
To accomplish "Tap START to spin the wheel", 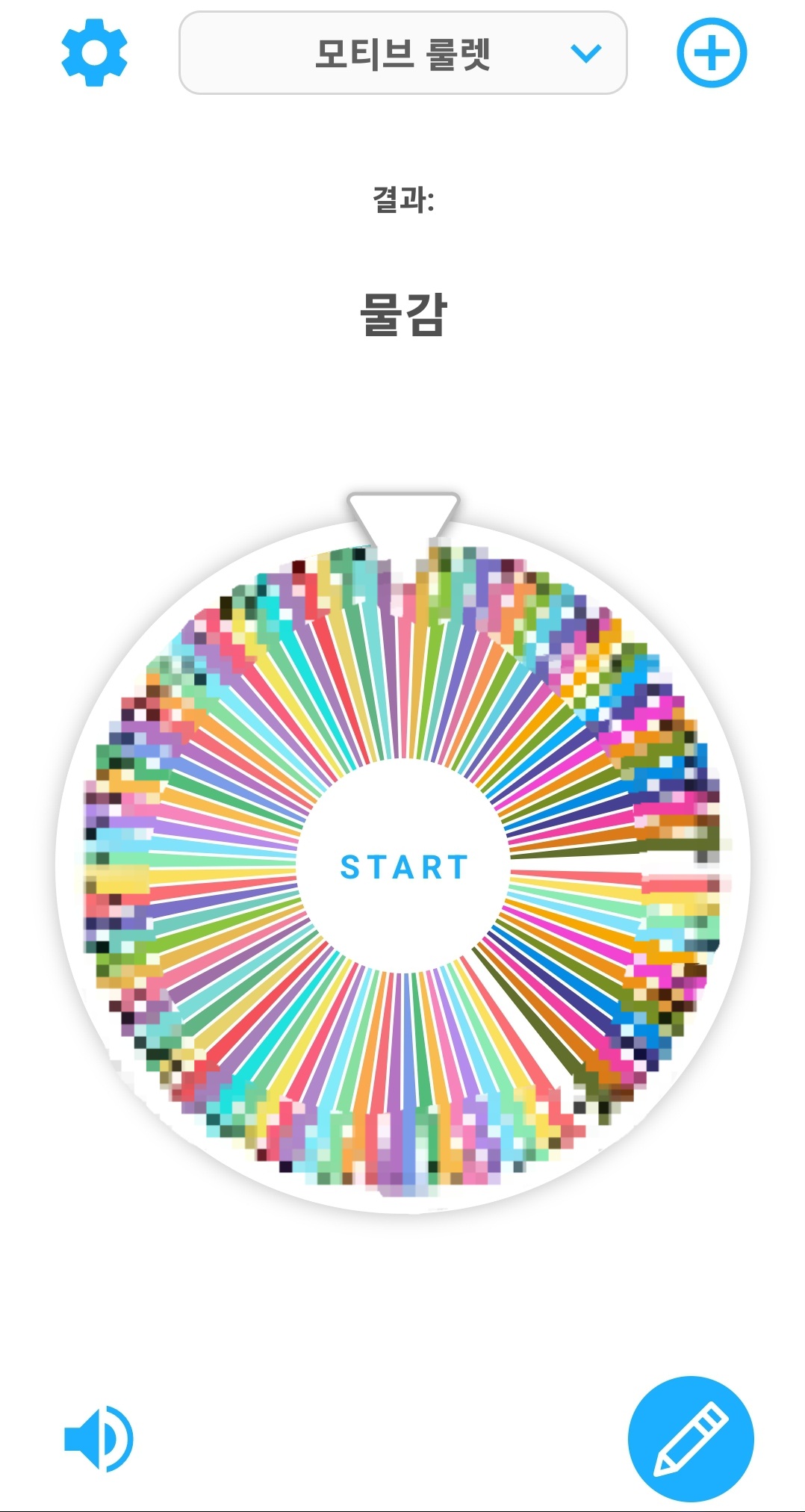I will coord(403,867).
